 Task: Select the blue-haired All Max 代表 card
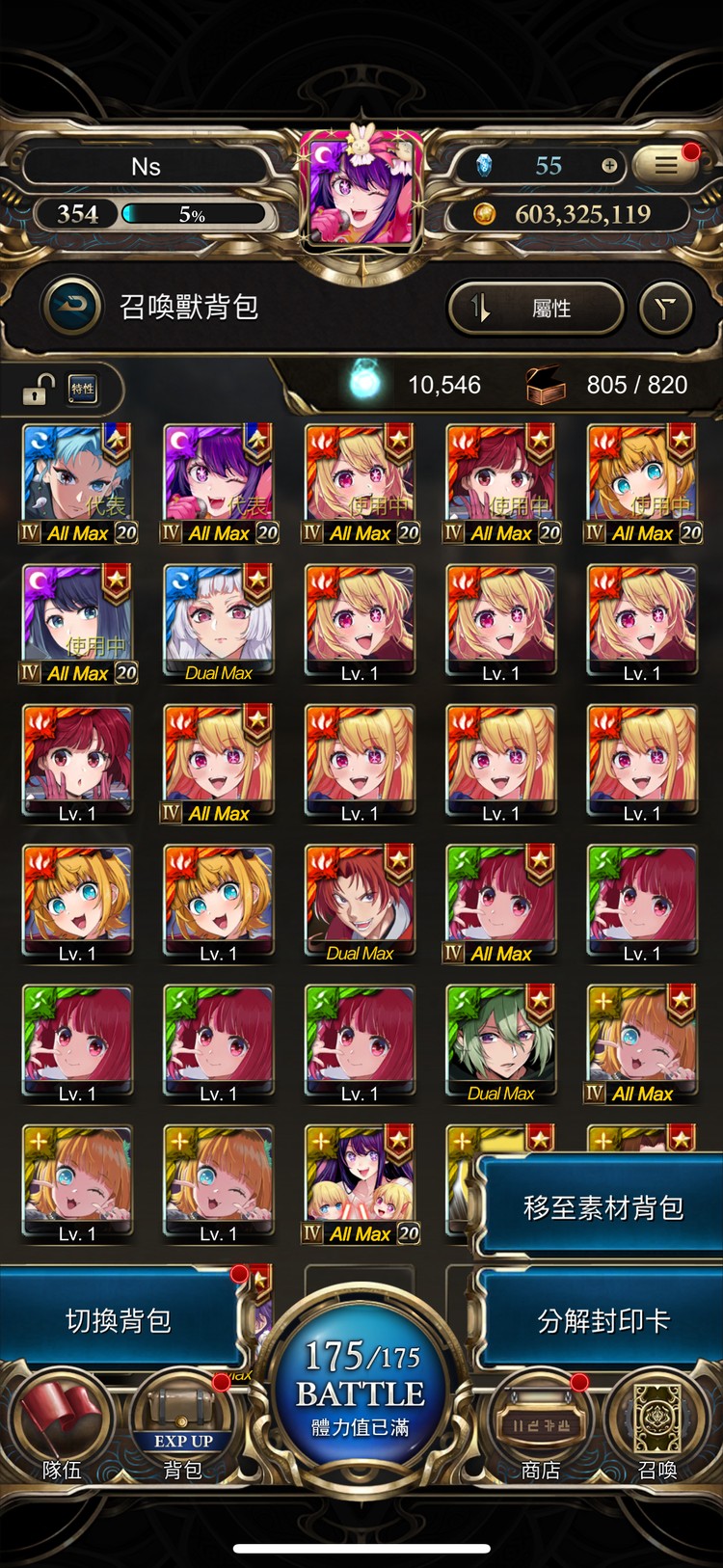tap(77, 482)
